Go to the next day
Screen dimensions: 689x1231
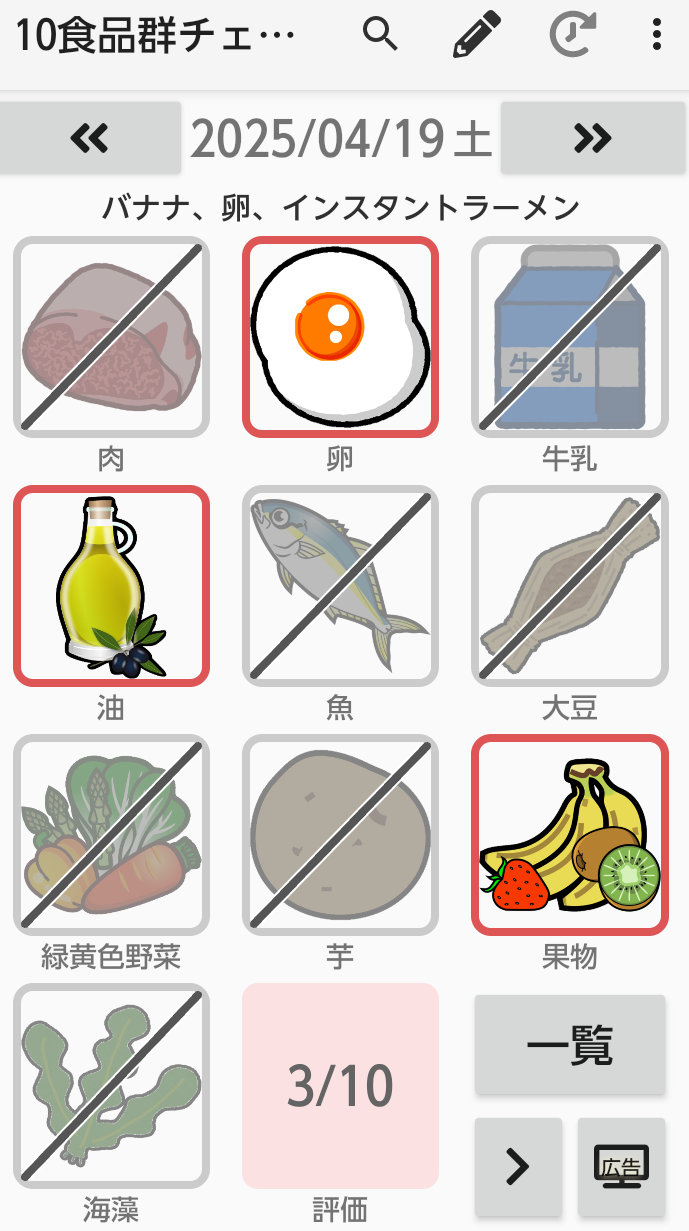click(x=592, y=138)
